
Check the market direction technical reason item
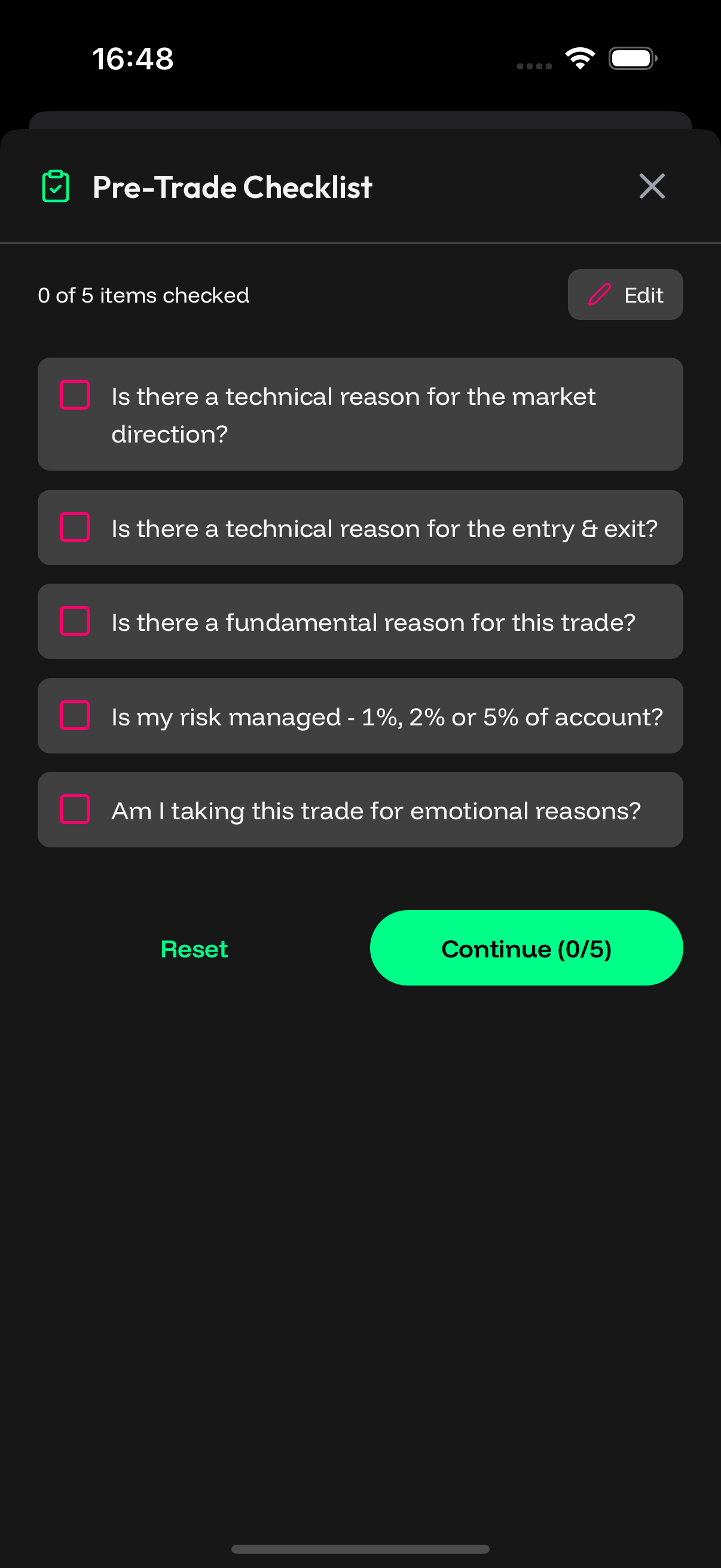[x=75, y=395]
